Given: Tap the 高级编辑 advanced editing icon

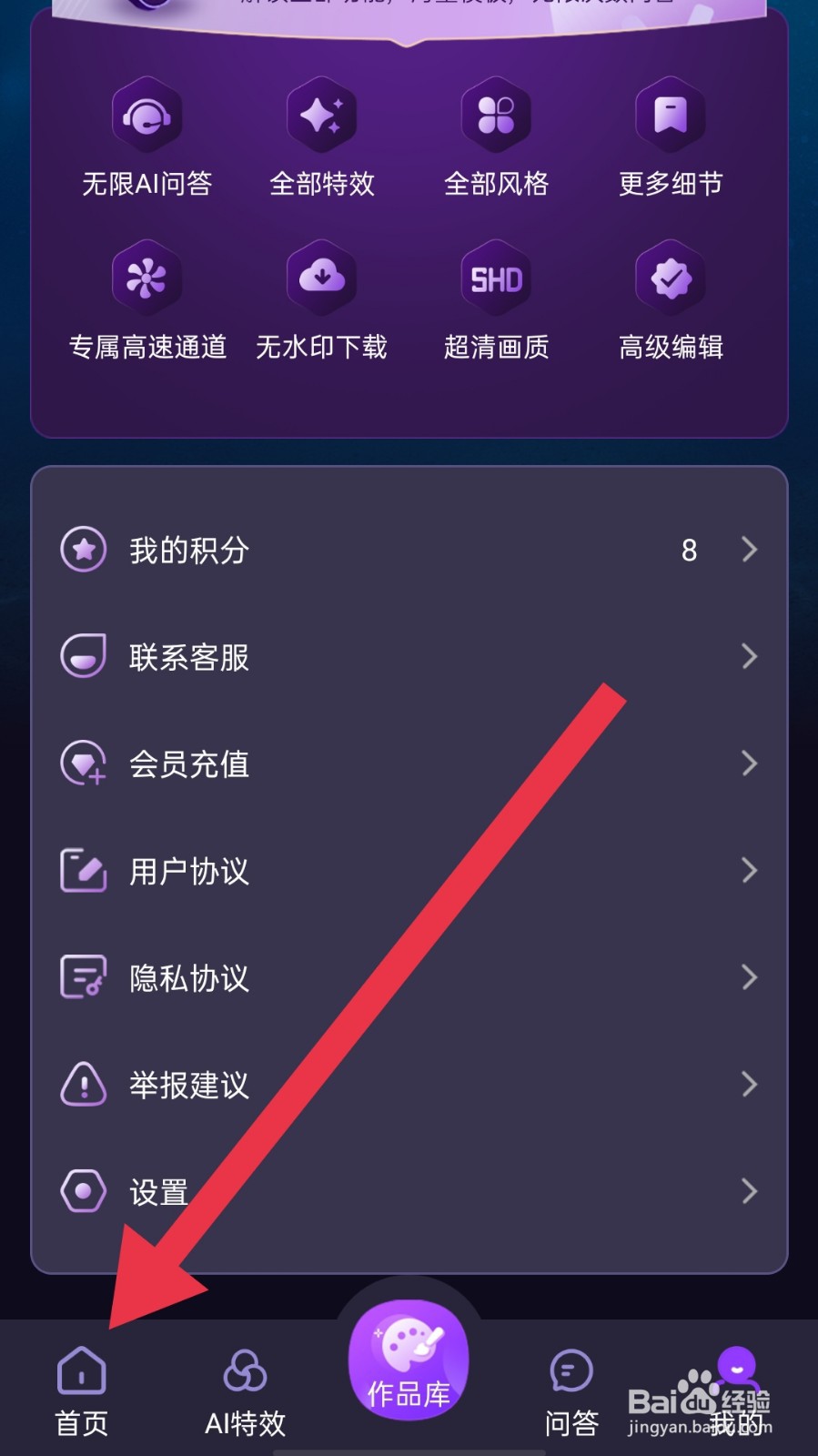Looking at the screenshot, I should click(671, 278).
